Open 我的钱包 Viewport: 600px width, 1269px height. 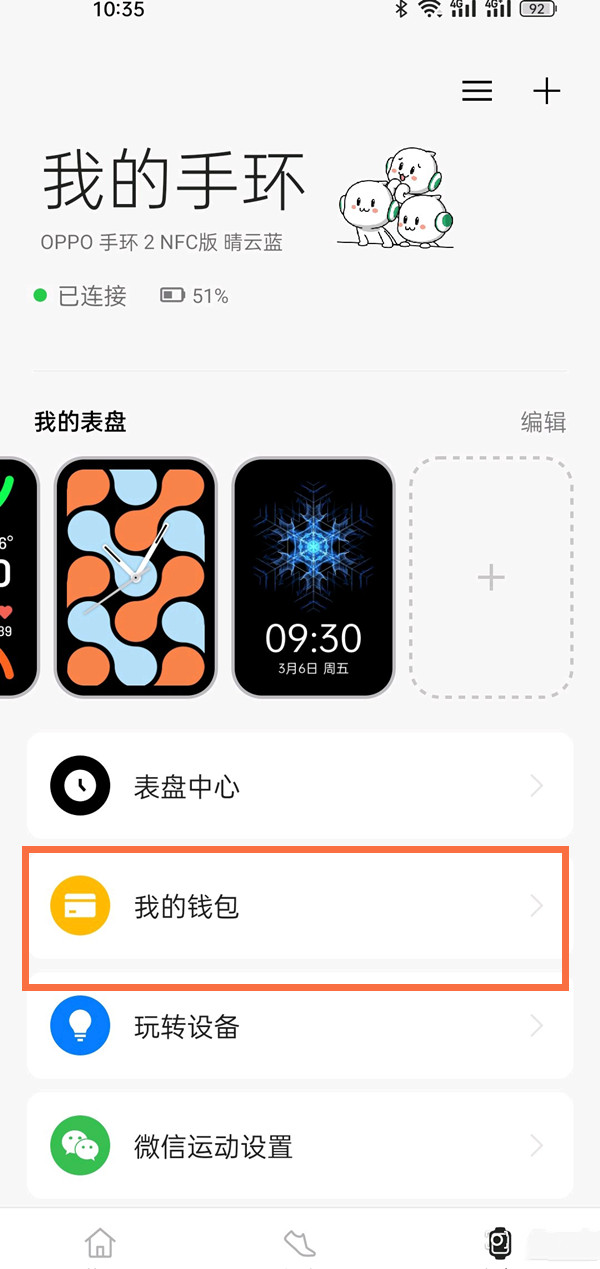point(299,907)
